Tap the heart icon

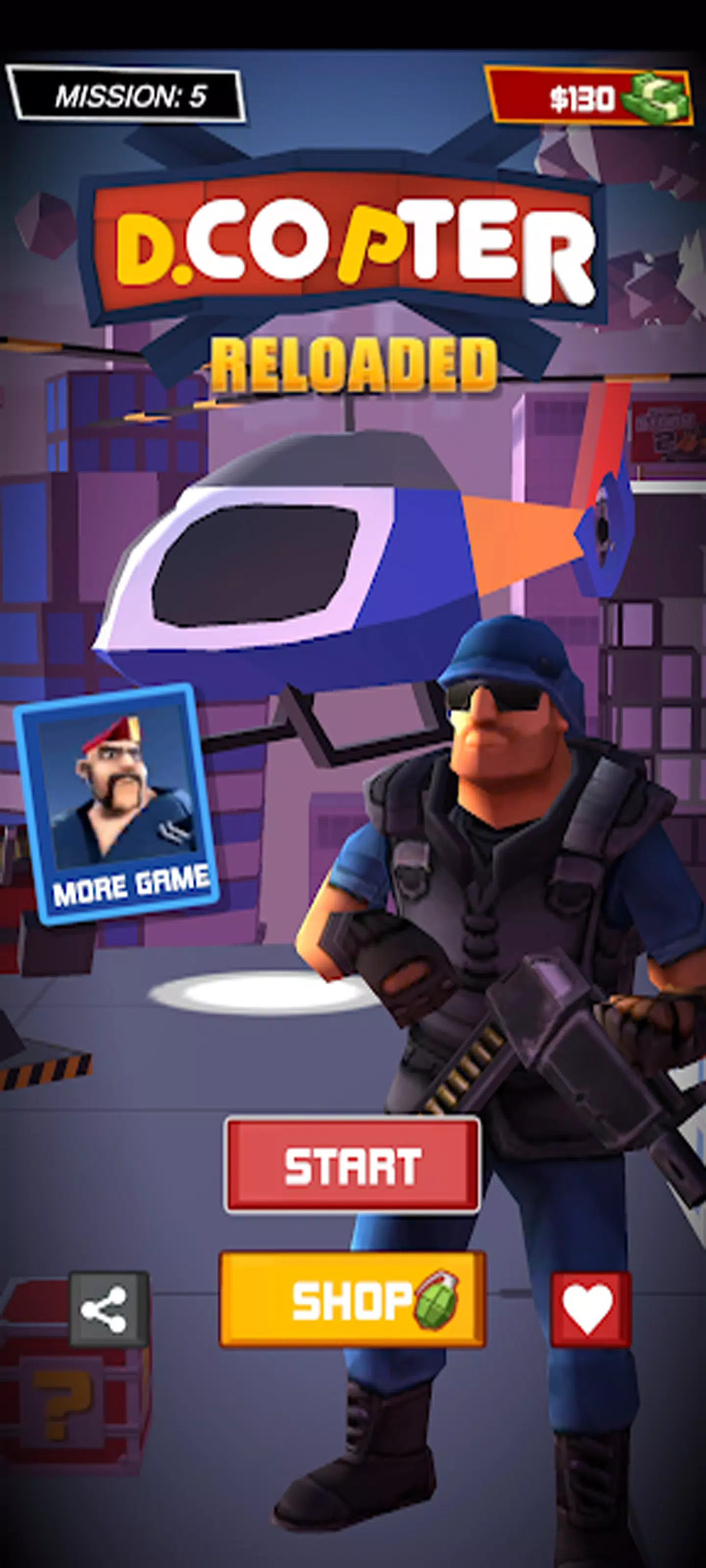click(589, 1309)
